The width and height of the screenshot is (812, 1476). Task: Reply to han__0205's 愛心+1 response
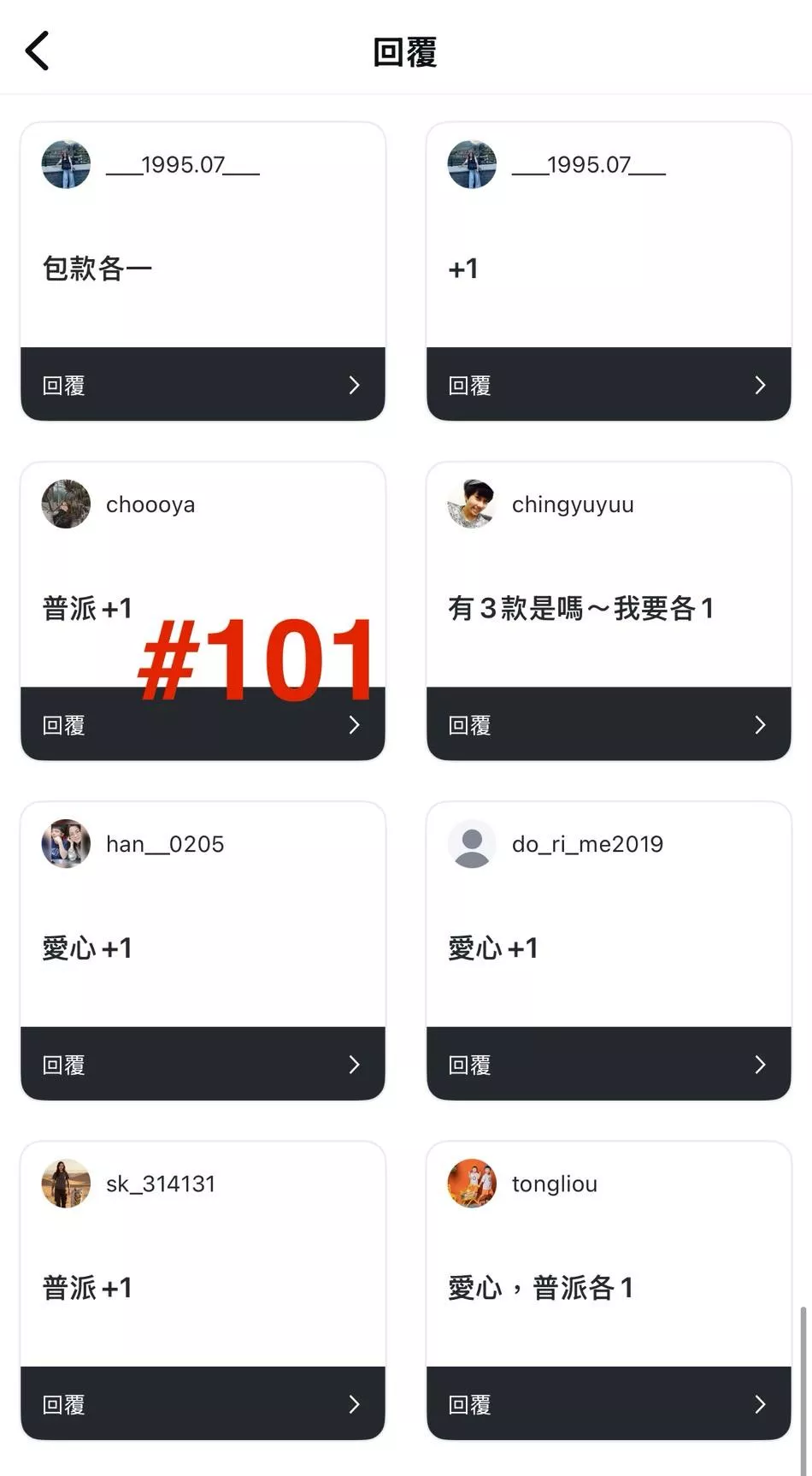203,1064
